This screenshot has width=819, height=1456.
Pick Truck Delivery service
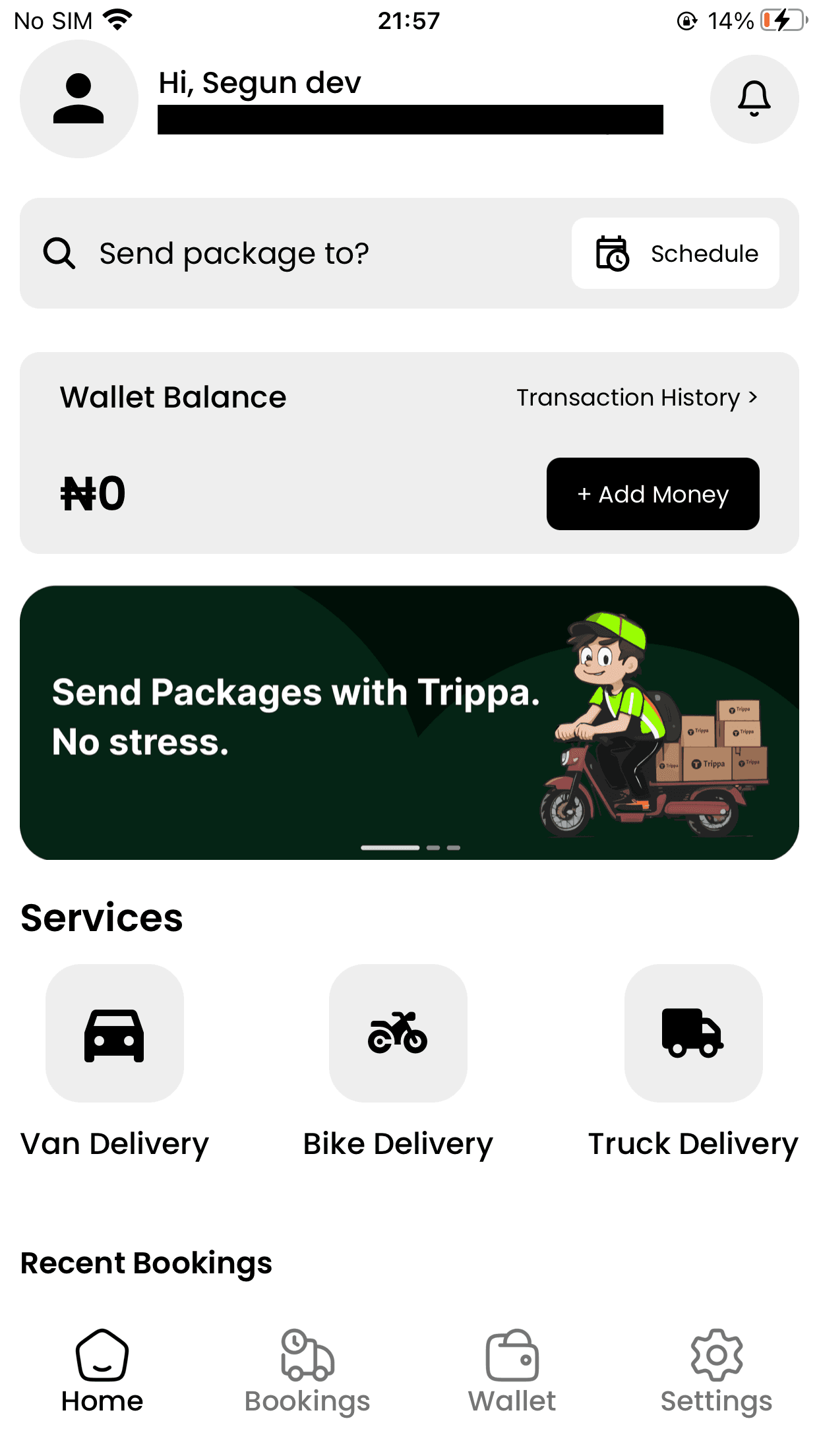click(693, 1033)
